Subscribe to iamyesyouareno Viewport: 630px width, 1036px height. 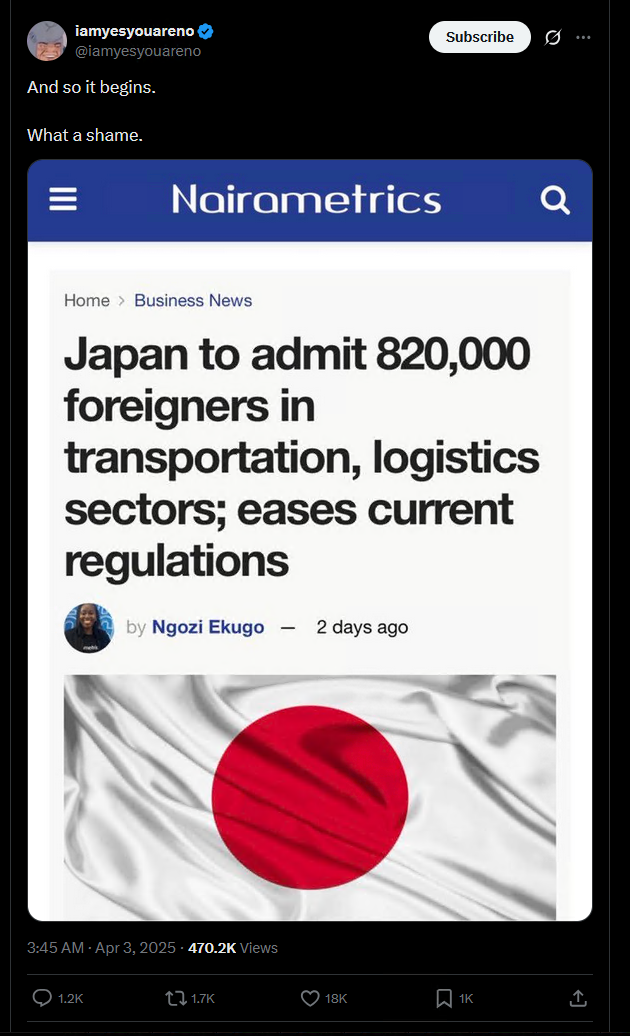pyautogui.click(x=479, y=37)
